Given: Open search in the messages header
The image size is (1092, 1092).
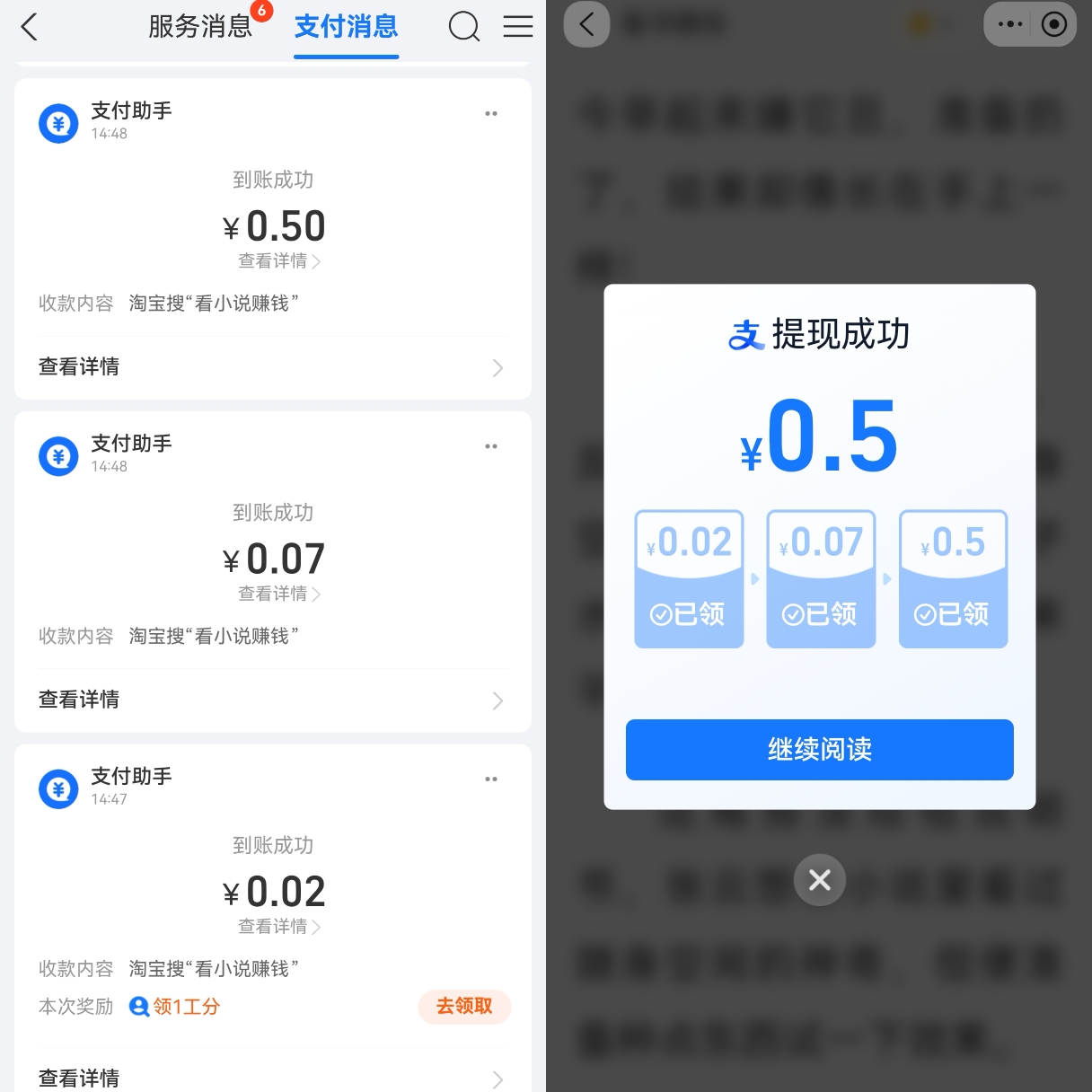Looking at the screenshot, I should 463,27.
